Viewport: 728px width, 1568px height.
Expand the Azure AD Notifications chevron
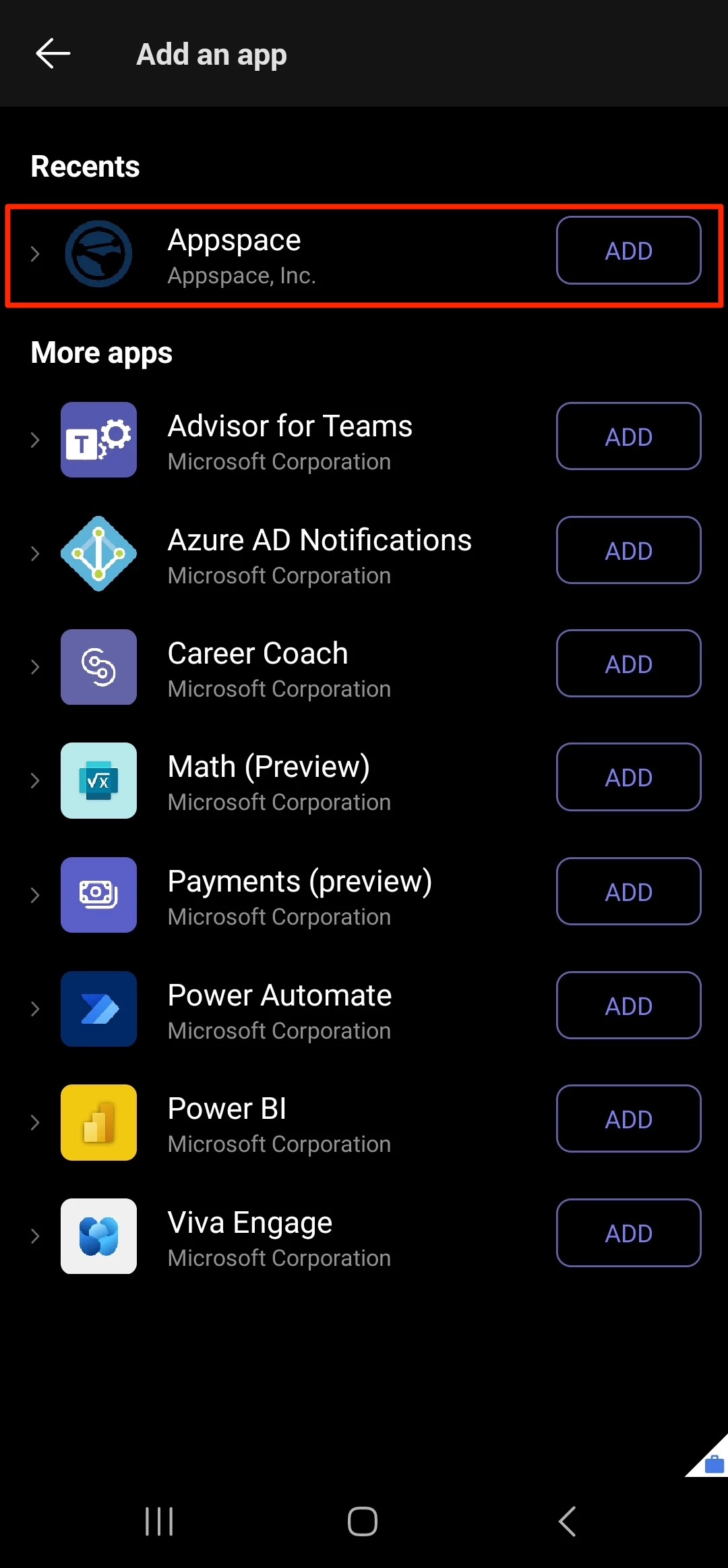pos(35,554)
